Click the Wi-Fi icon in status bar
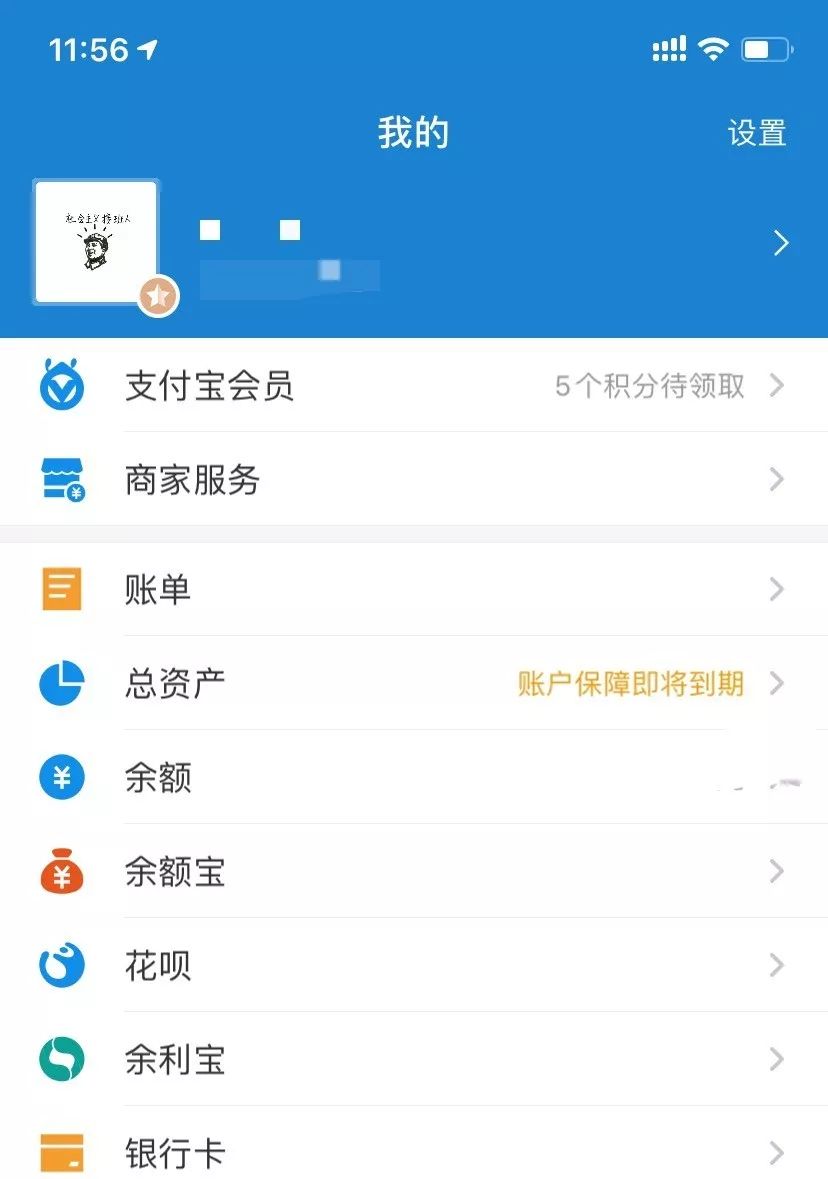Screen dimensions: 828x1179 click(713, 47)
